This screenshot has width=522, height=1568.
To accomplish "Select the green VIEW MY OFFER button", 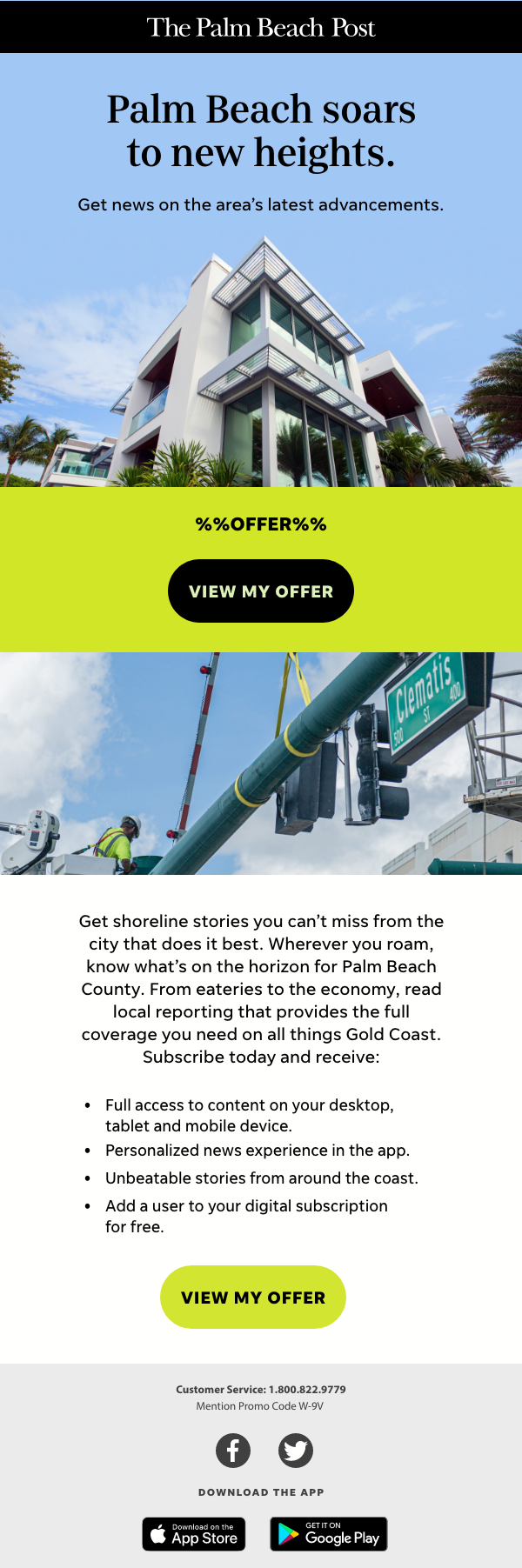I will (x=253, y=1297).
